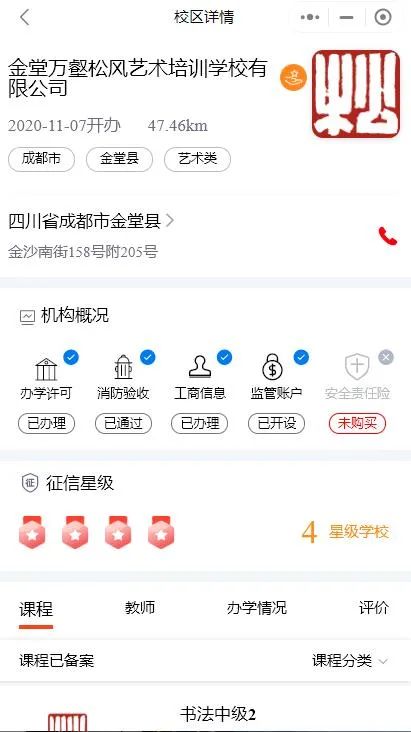Select the 成都市 tag chip
This screenshot has height=732, width=411.
tap(41, 159)
